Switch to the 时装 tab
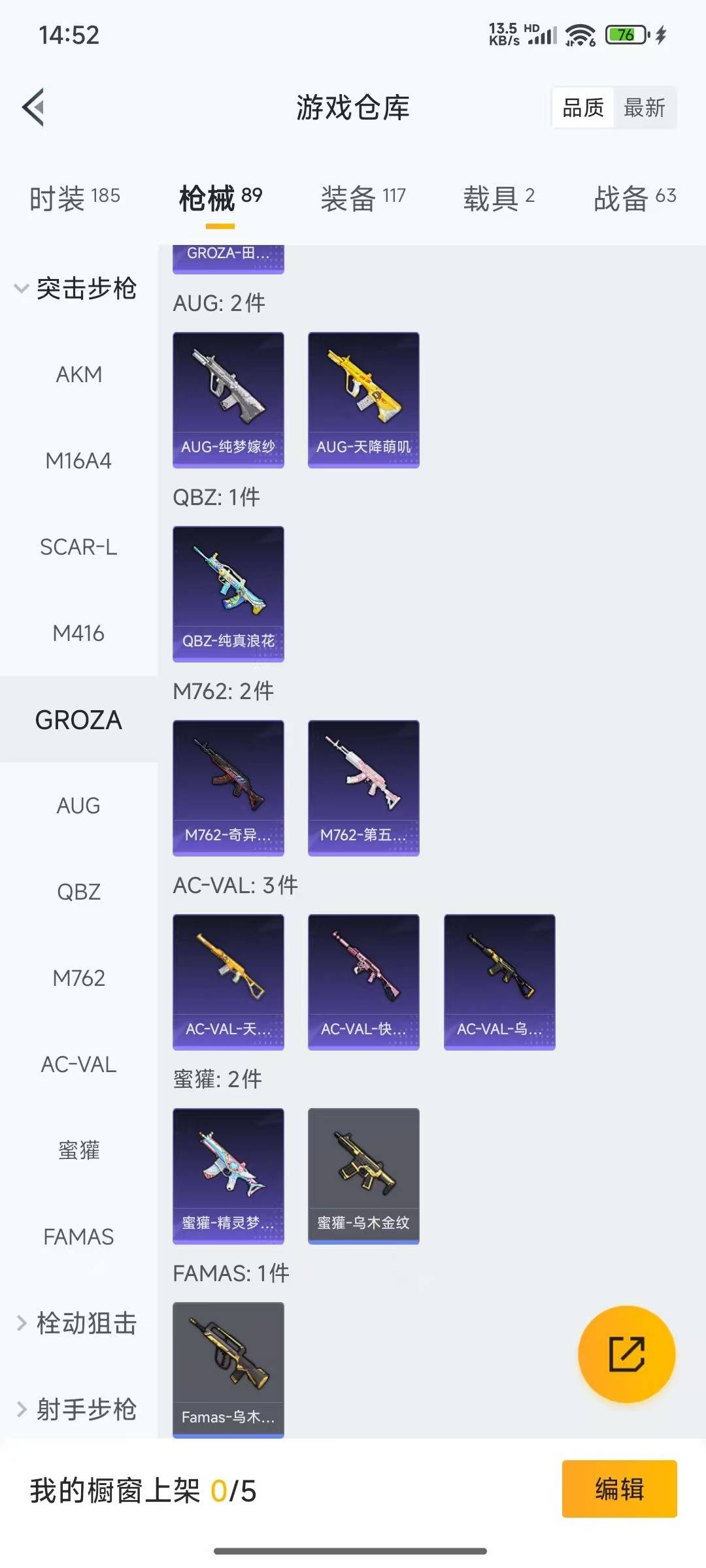This screenshot has height=1568, width=706. click(75, 197)
